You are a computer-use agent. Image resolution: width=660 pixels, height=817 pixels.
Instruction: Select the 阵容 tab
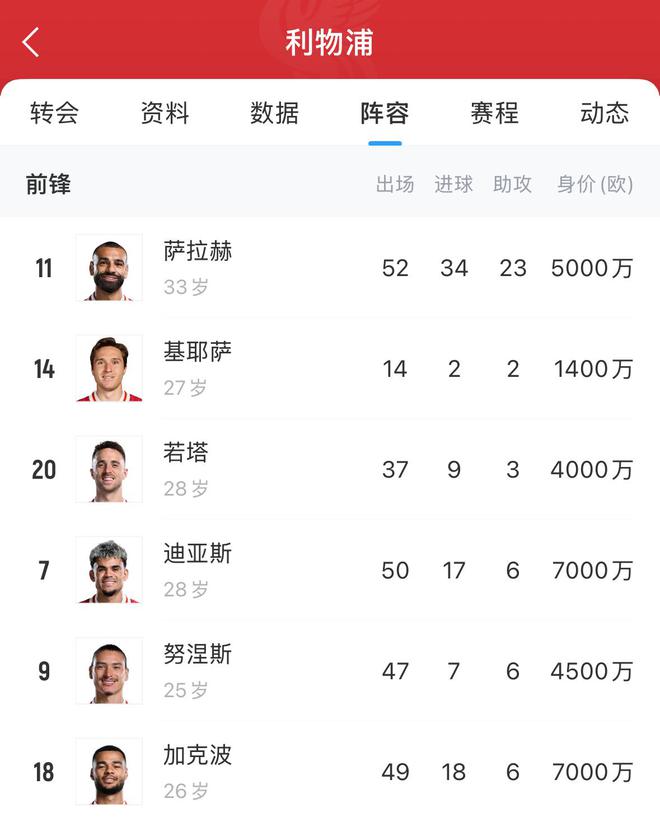tap(384, 113)
